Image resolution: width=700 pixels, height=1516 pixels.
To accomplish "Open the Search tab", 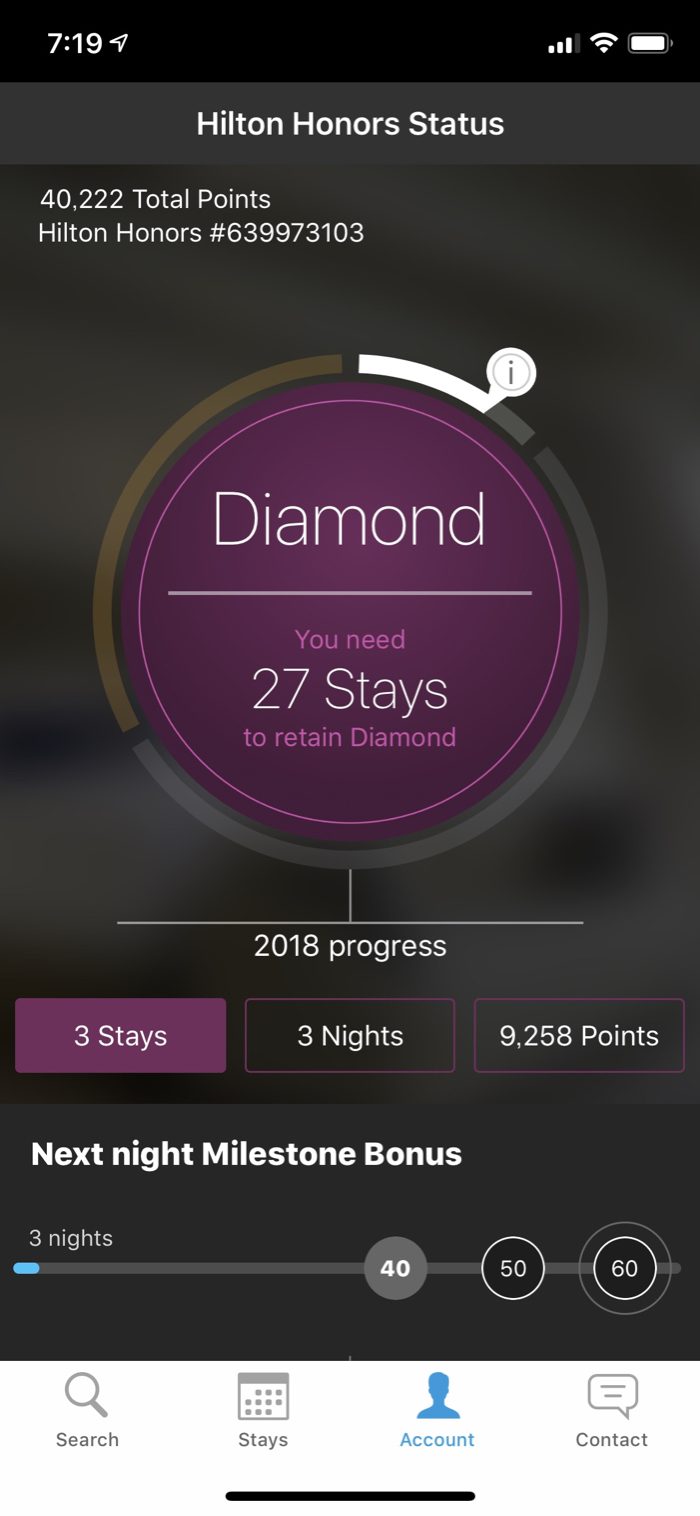I will click(x=87, y=1411).
